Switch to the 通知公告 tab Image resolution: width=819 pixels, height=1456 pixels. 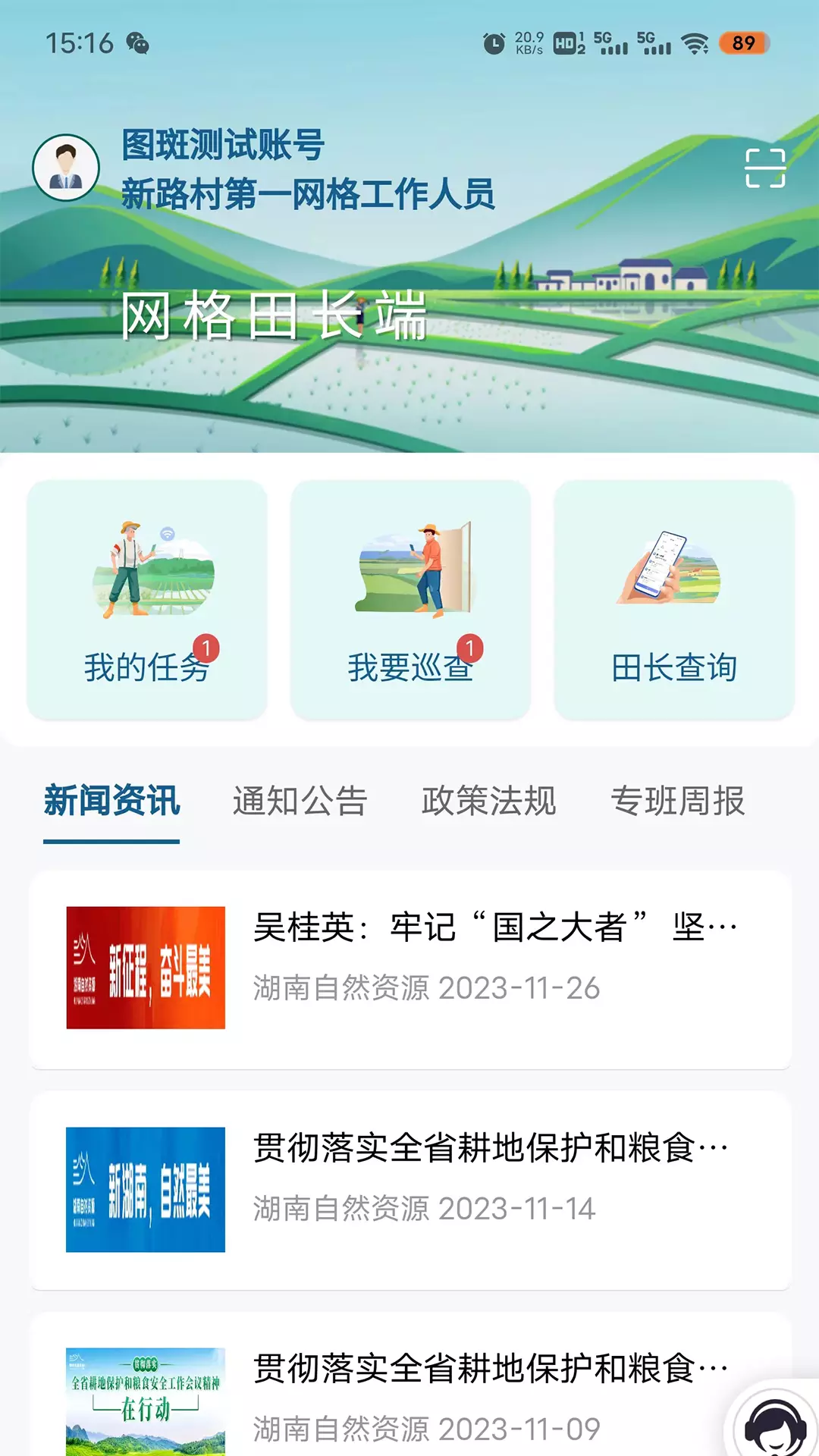[300, 801]
